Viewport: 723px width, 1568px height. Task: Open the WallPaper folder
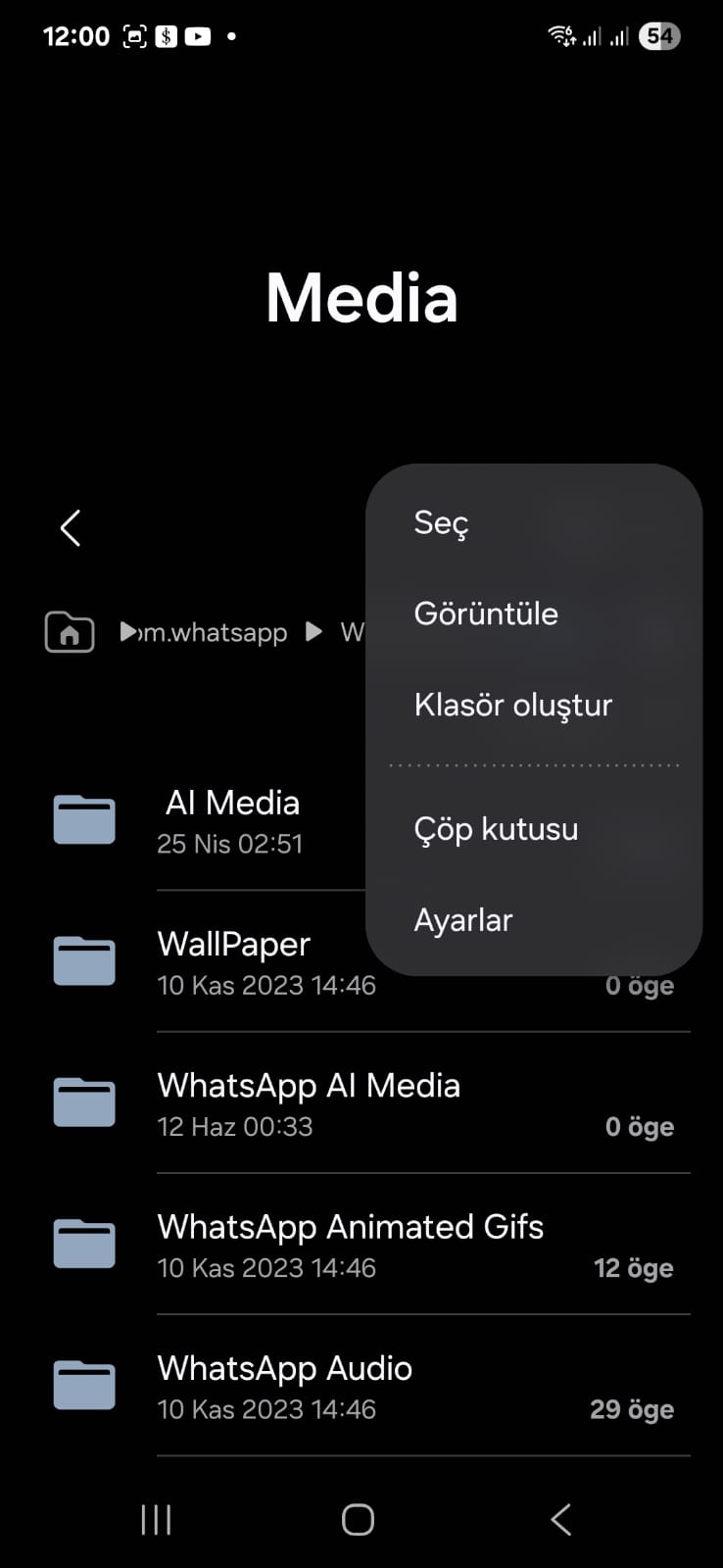233,962
